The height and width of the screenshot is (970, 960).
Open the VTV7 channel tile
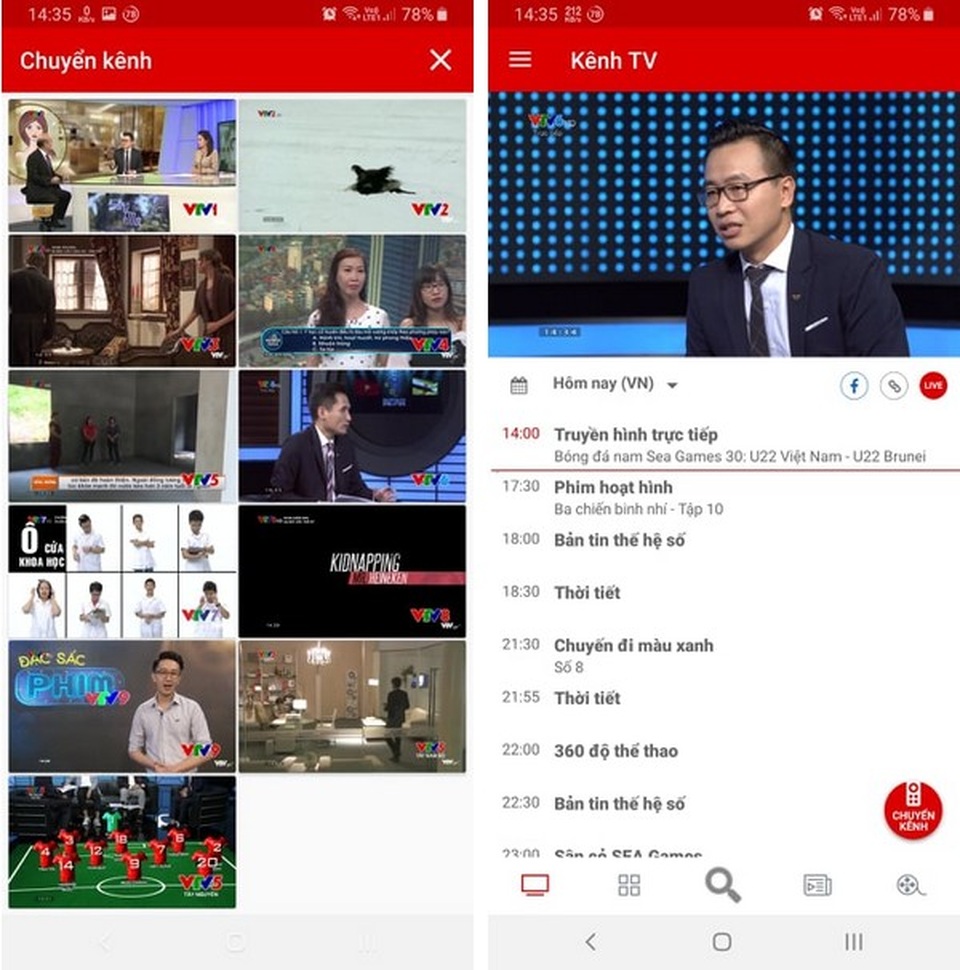tap(122, 571)
